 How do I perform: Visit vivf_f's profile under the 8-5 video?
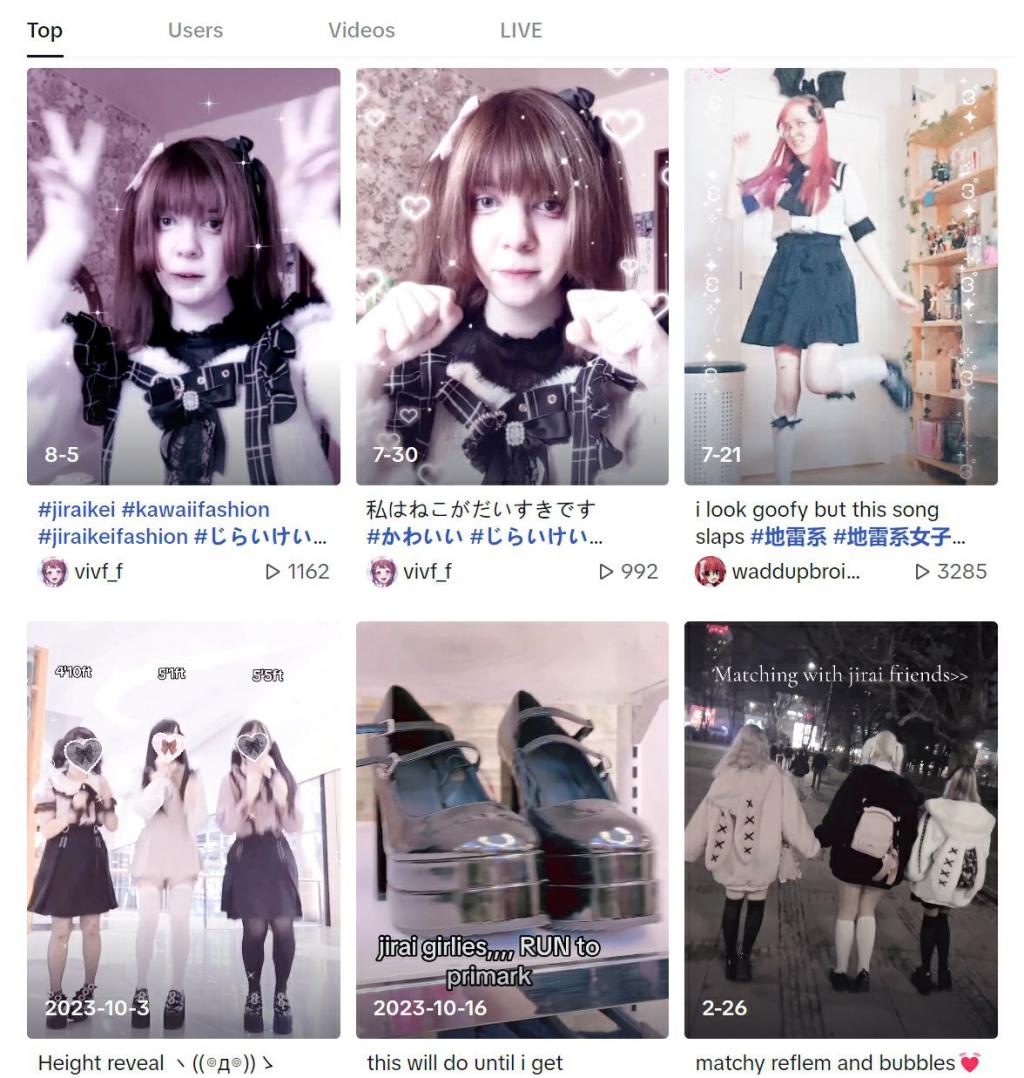(98, 572)
